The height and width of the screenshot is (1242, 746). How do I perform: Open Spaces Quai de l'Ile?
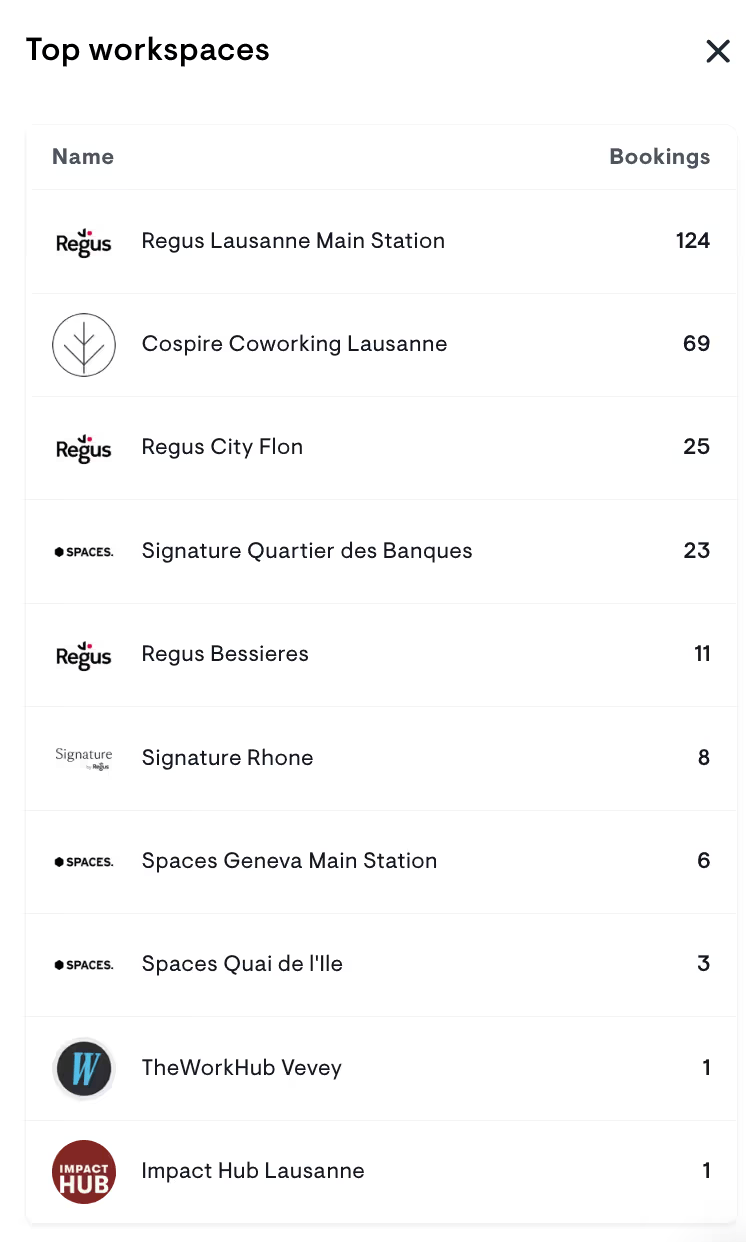(381, 964)
